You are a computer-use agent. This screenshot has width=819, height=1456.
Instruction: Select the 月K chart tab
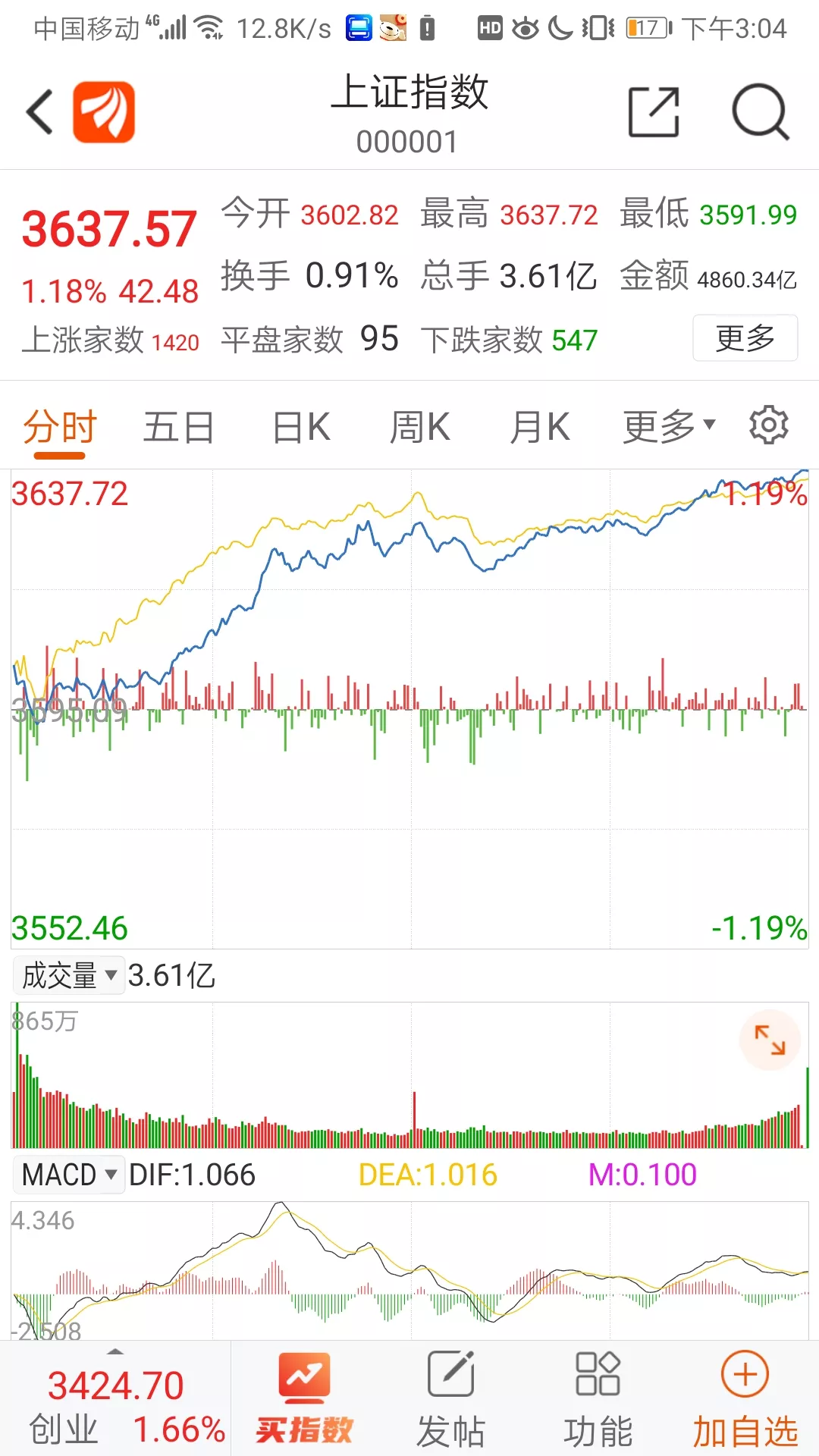540,427
